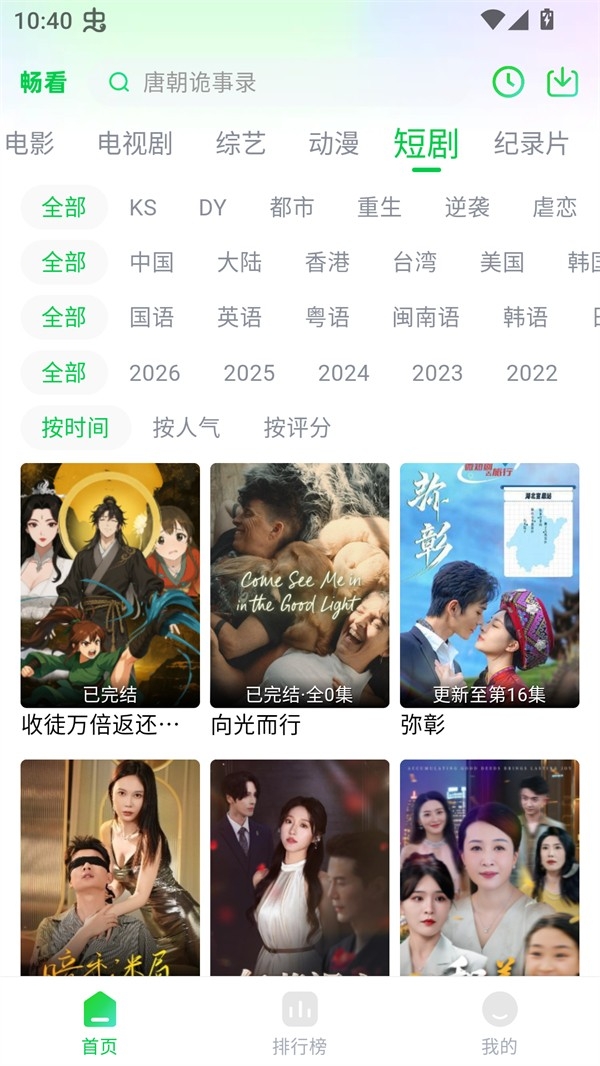The width and height of the screenshot is (600, 1066).
Task: Filter by year 2025
Action: [x=249, y=373]
